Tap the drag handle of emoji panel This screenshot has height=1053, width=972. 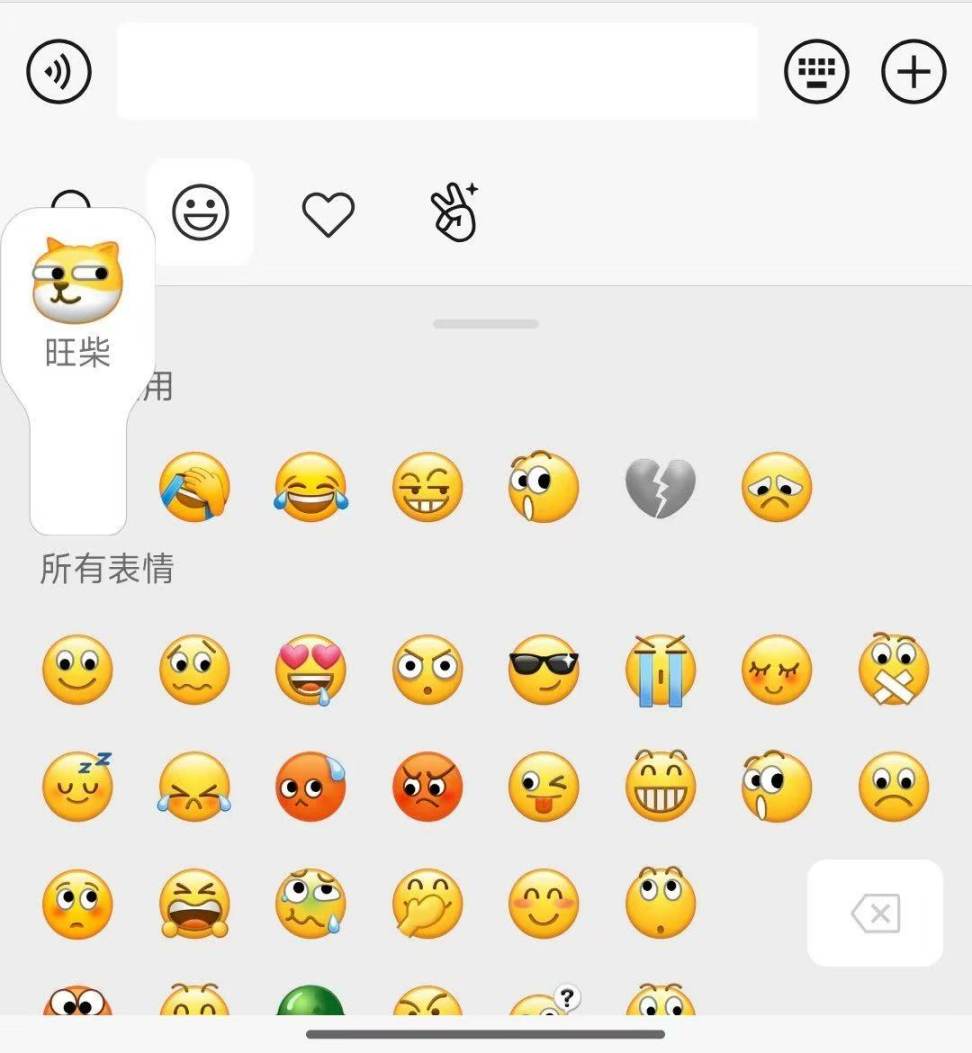(486, 324)
